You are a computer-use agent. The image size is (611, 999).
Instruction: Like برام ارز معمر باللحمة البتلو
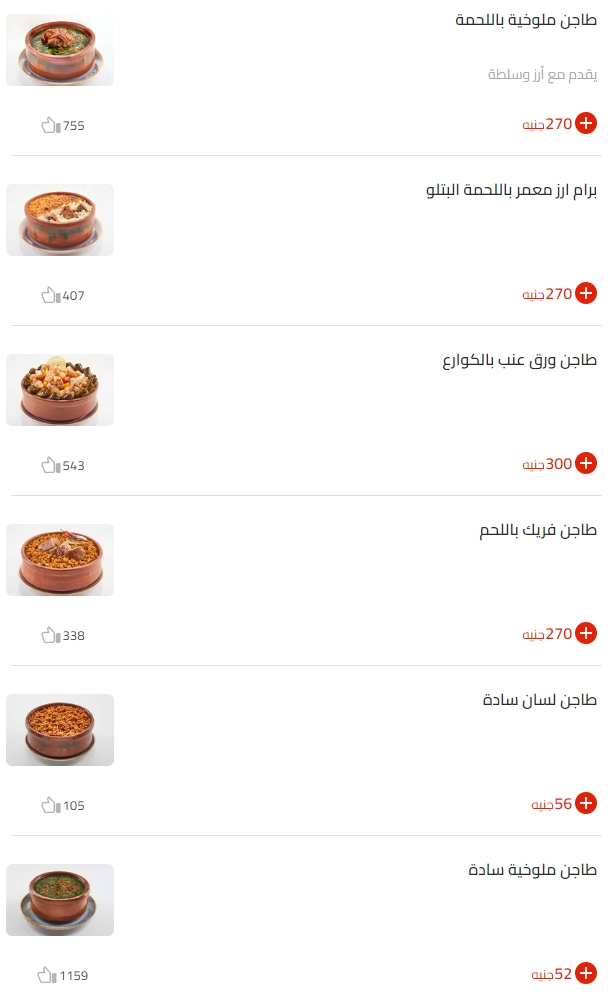tap(50, 295)
